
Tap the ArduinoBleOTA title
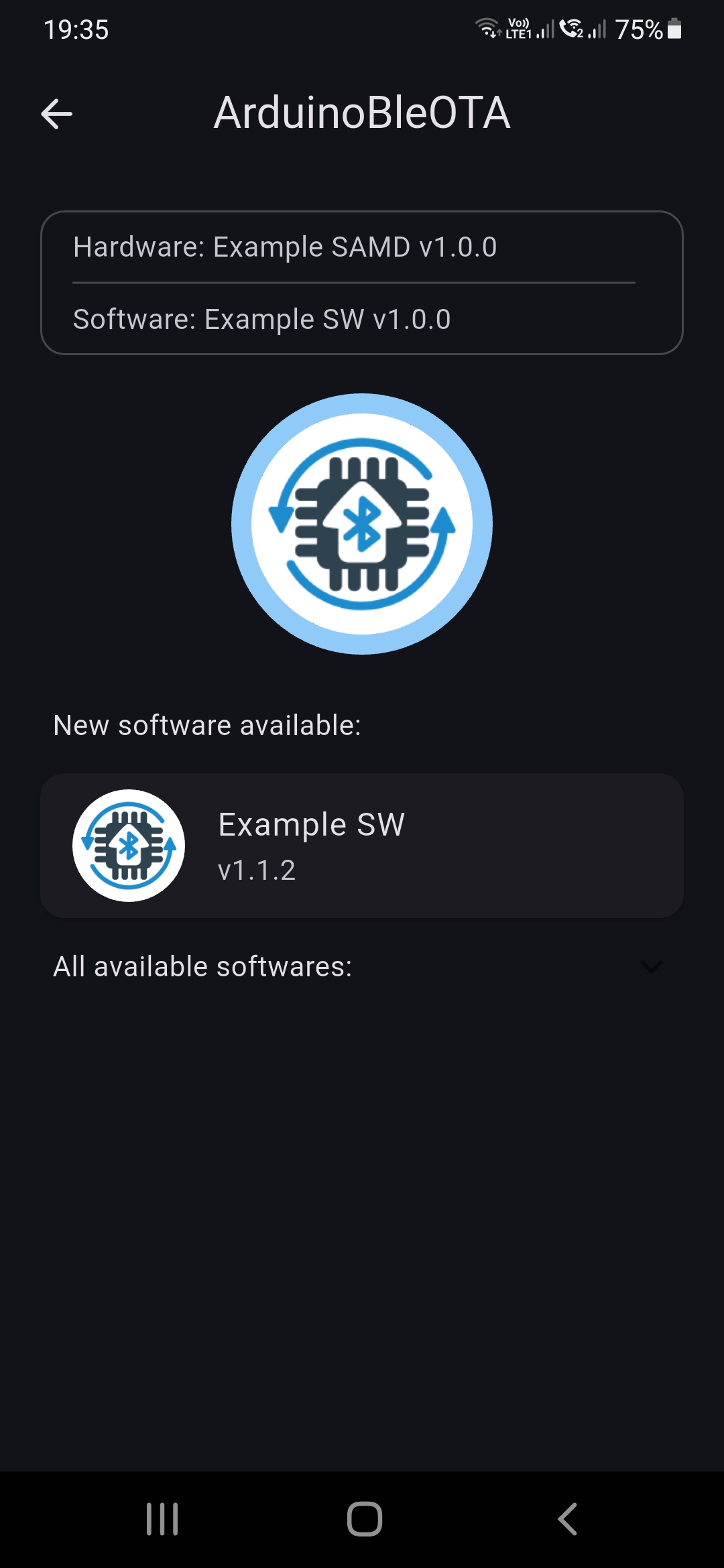coord(362,113)
